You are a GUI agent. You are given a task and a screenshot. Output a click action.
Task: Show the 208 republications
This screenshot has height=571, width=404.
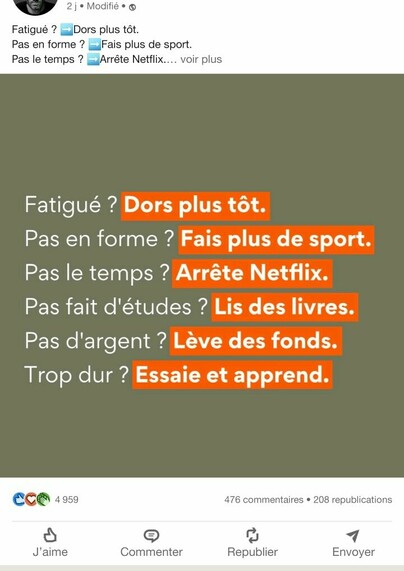tap(353, 500)
